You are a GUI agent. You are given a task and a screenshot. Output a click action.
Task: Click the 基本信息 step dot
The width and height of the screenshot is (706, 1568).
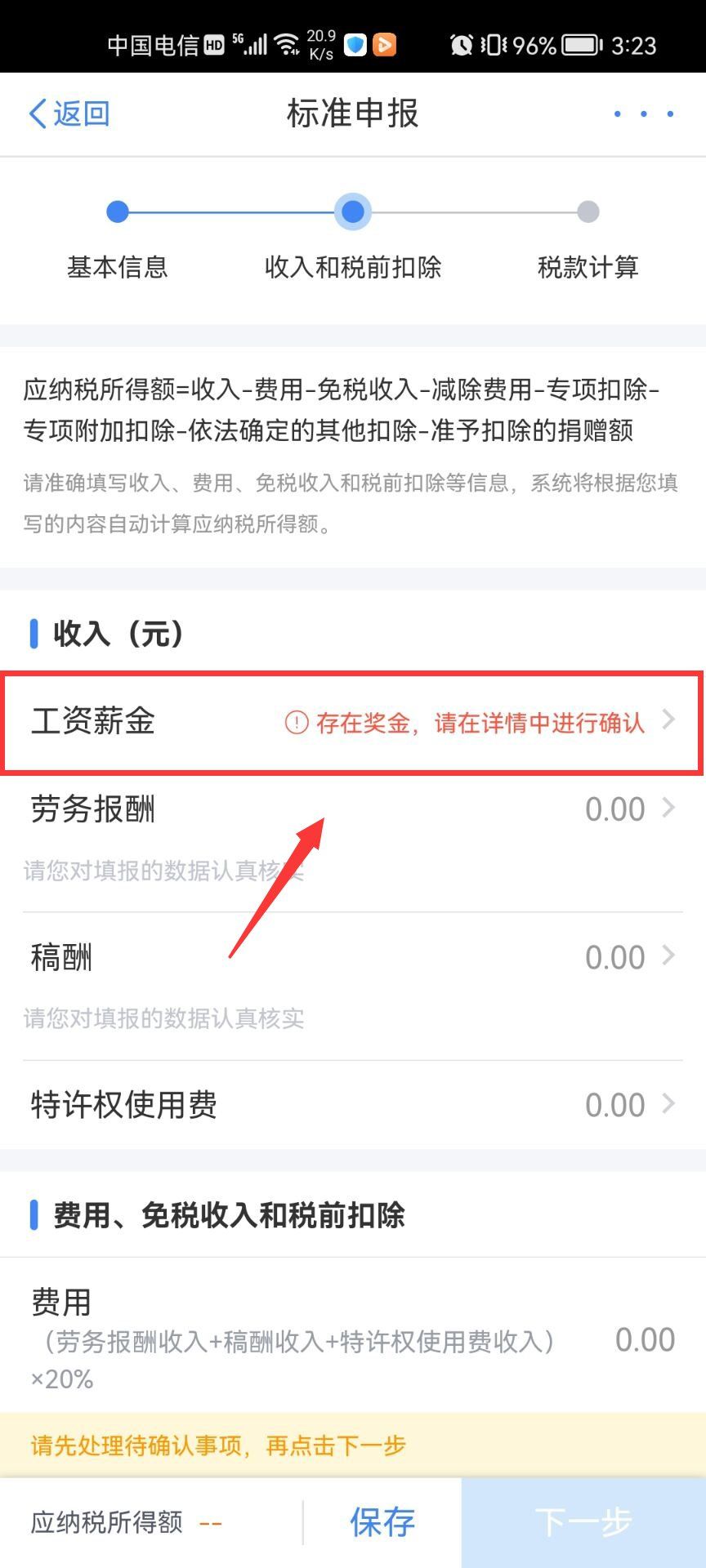(118, 211)
